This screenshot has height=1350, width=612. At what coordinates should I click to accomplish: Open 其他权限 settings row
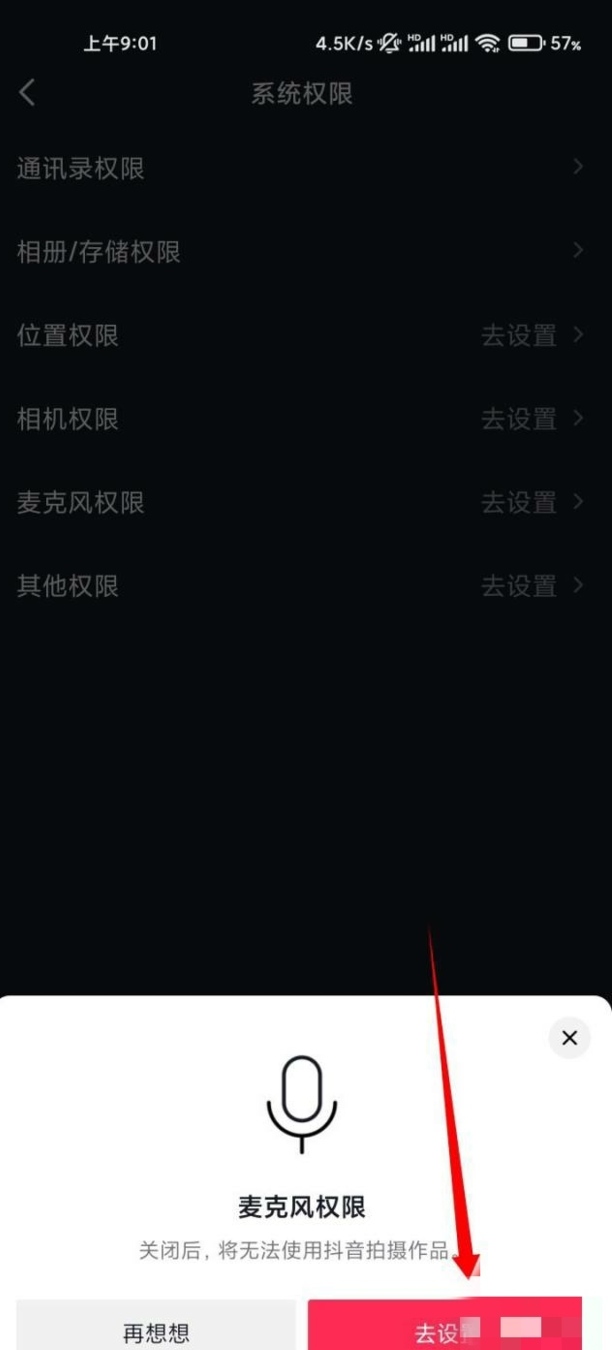click(x=300, y=585)
